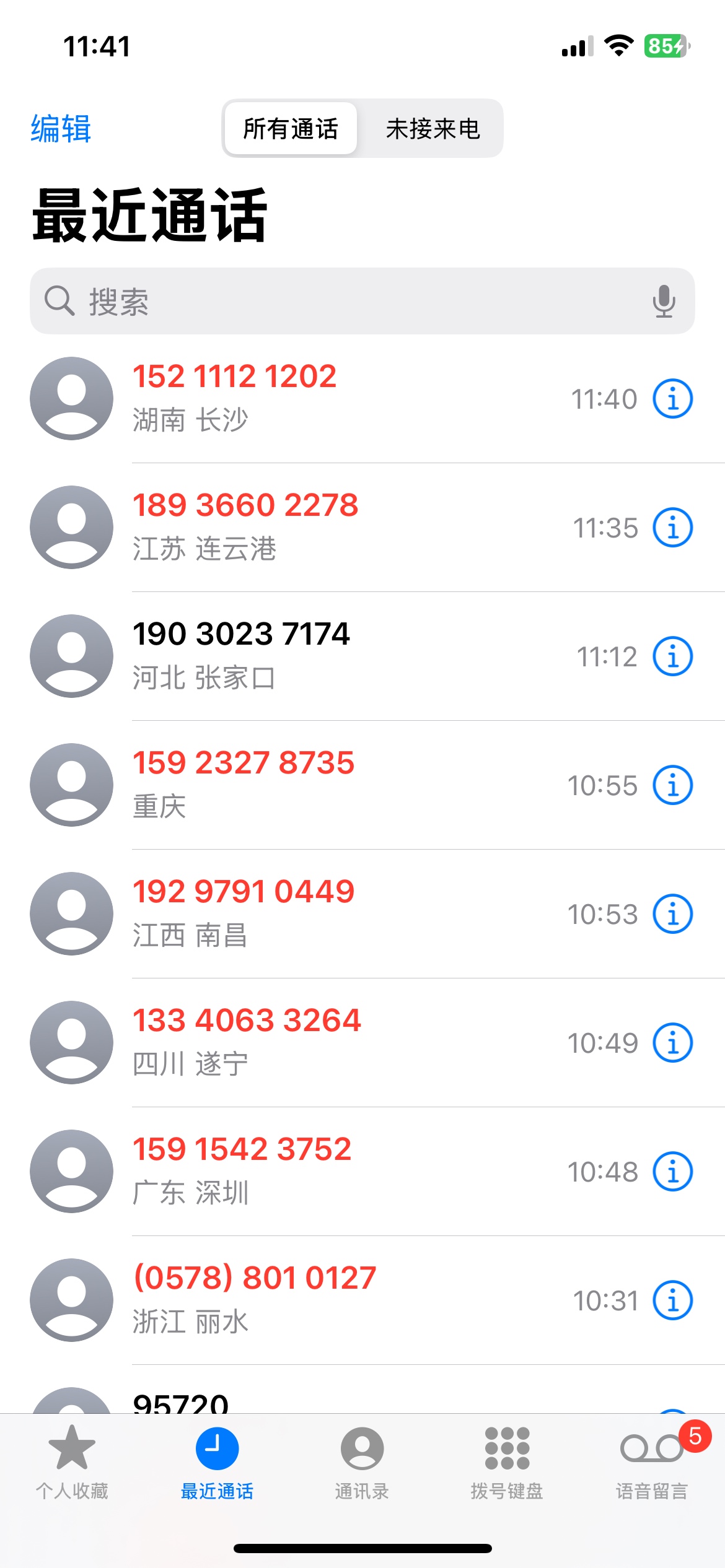The height and width of the screenshot is (1568, 725).
Task: Open info for the 11:40 call
Action: (672, 399)
